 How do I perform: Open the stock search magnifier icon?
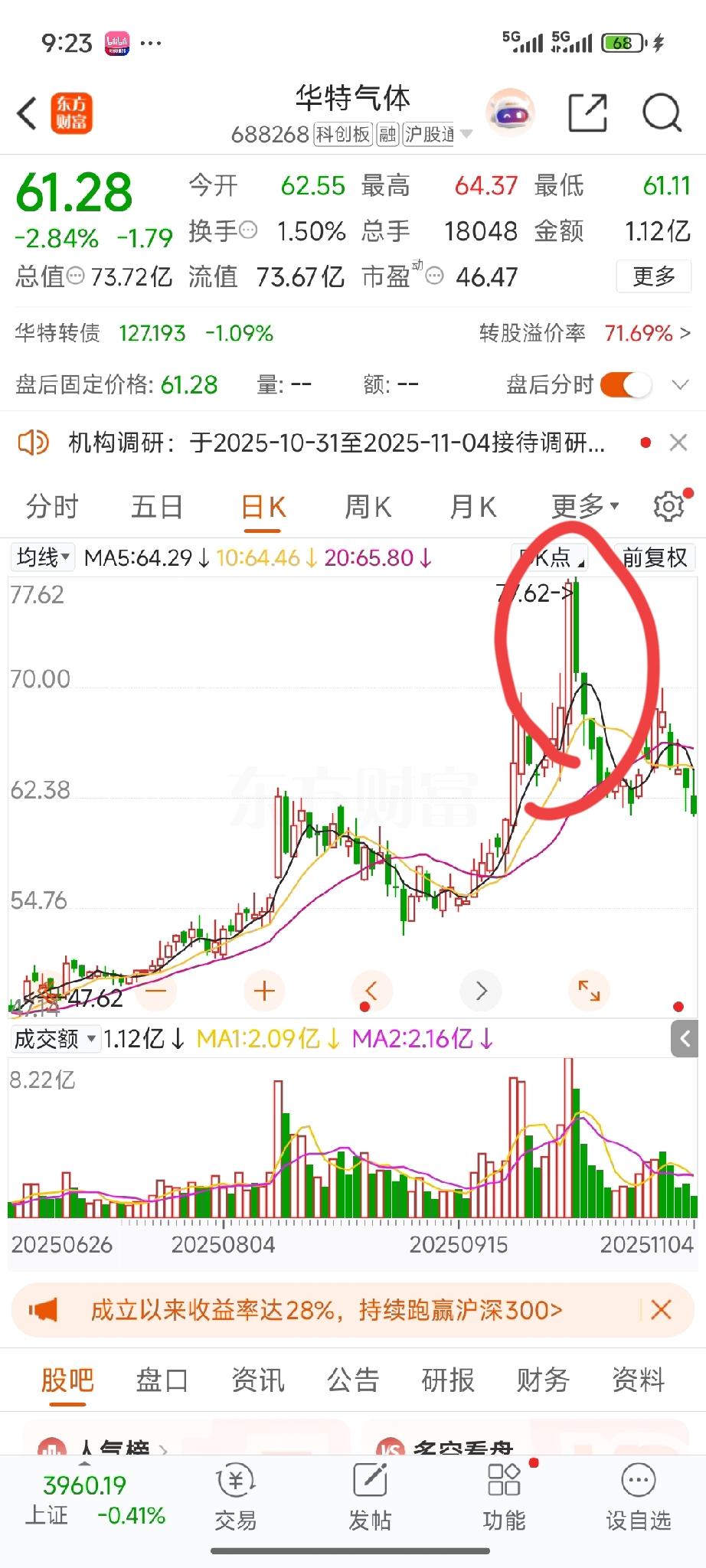point(660,113)
